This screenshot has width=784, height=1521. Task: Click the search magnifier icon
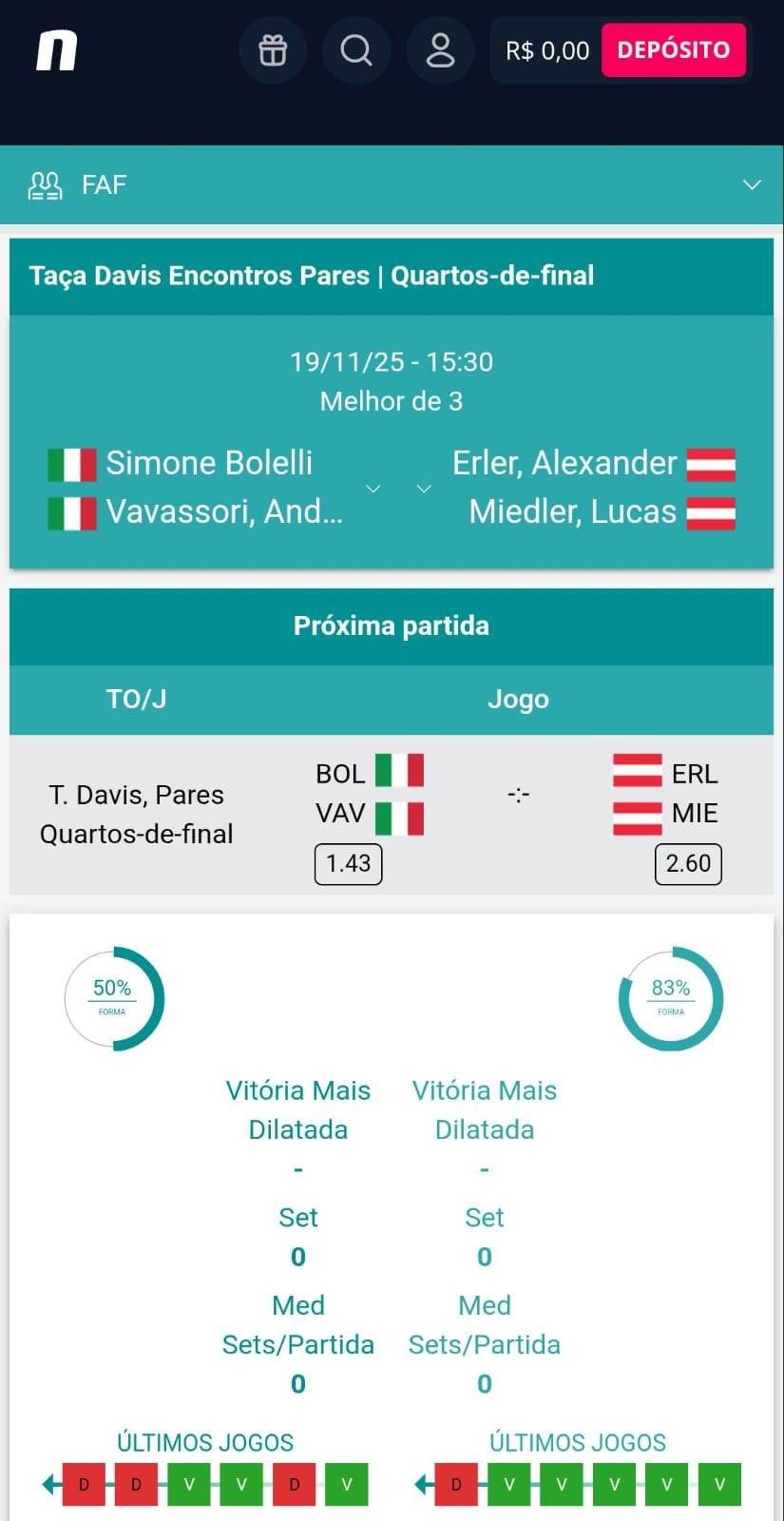click(x=356, y=49)
